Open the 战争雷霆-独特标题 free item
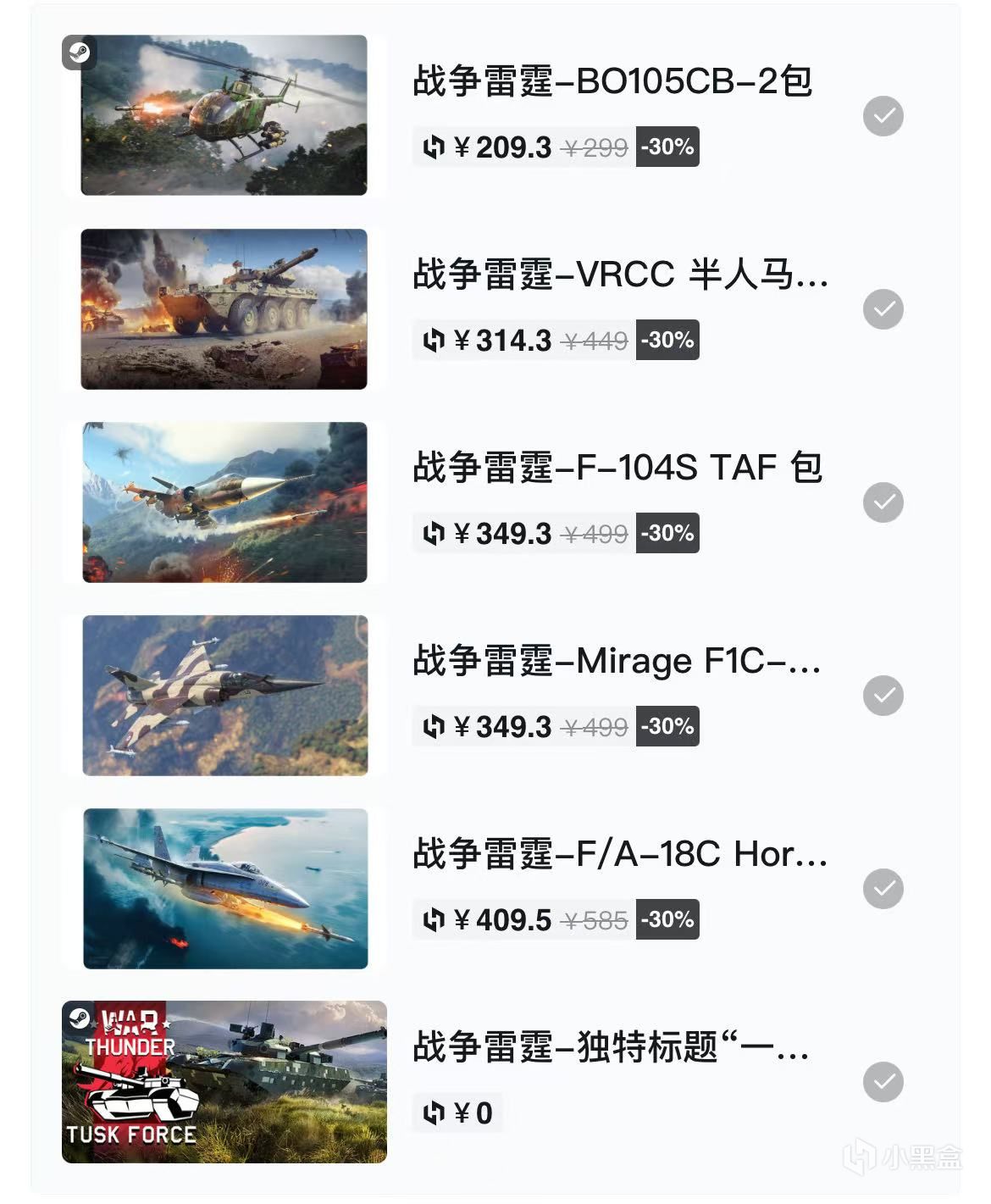Image resolution: width=991 pixels, height=1204 pixels. (x=610, y=1048)
